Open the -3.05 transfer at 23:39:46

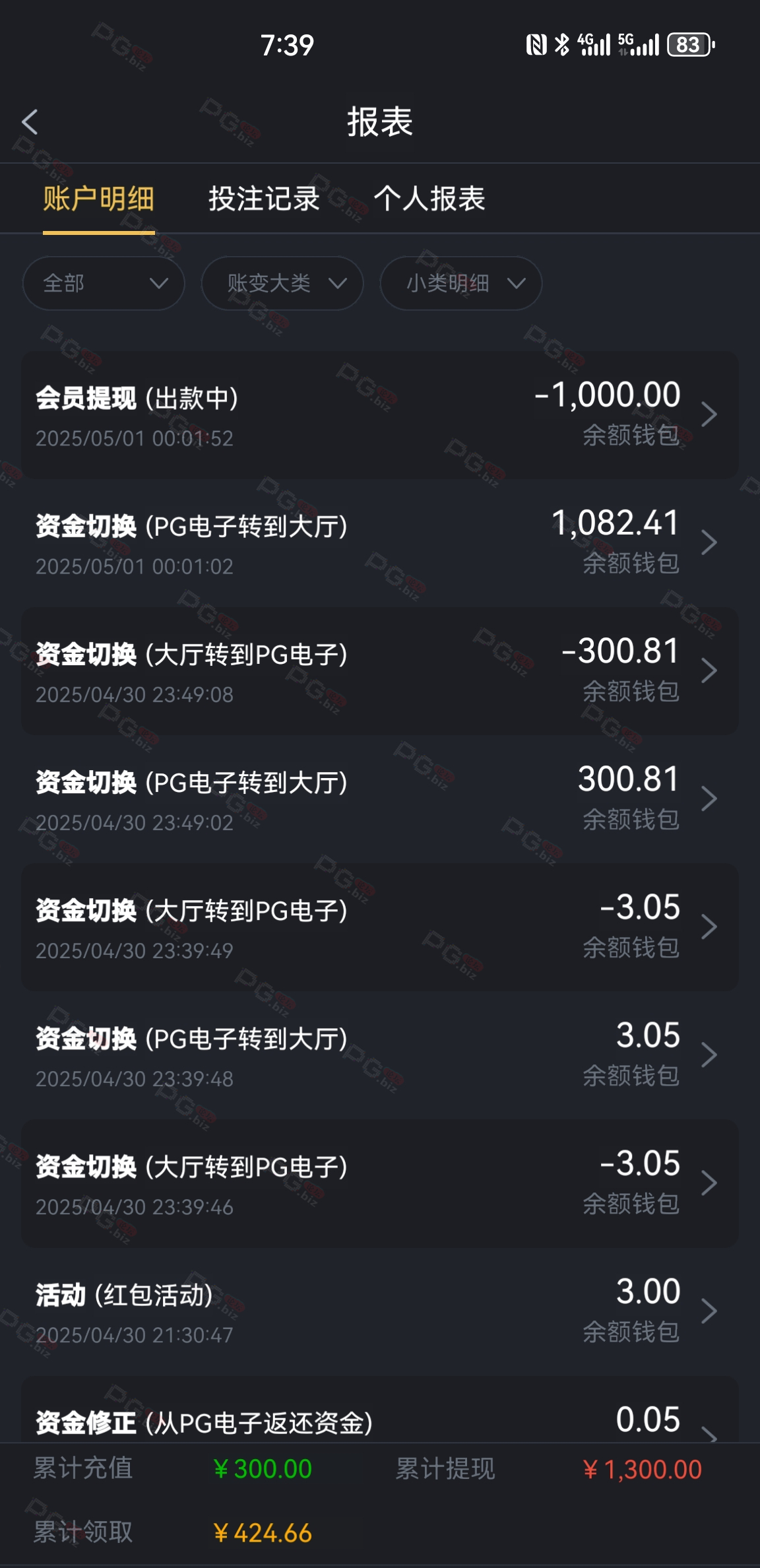coord(380,1183)
